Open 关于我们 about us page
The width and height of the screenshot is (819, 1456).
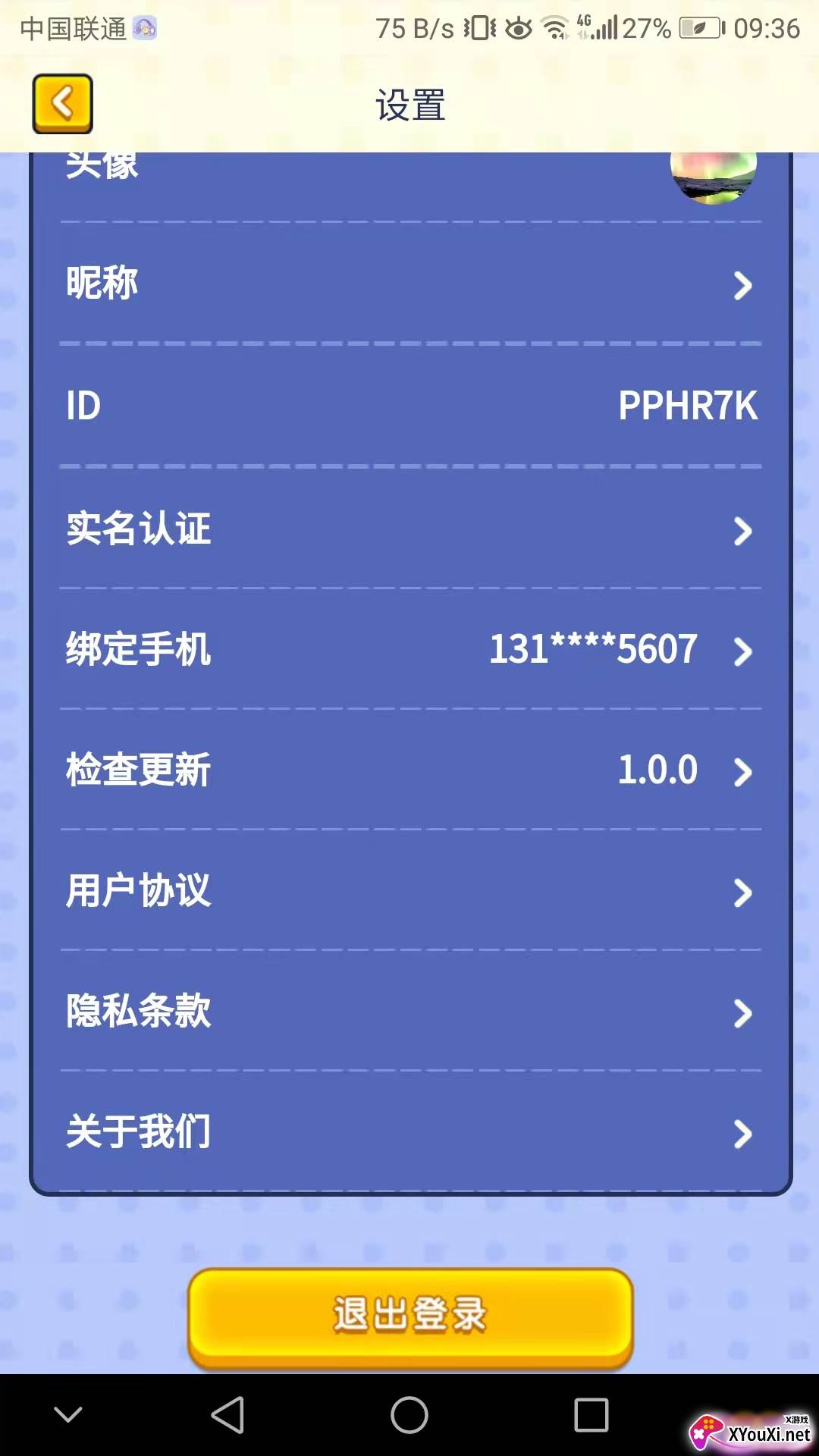point(410,1131)
